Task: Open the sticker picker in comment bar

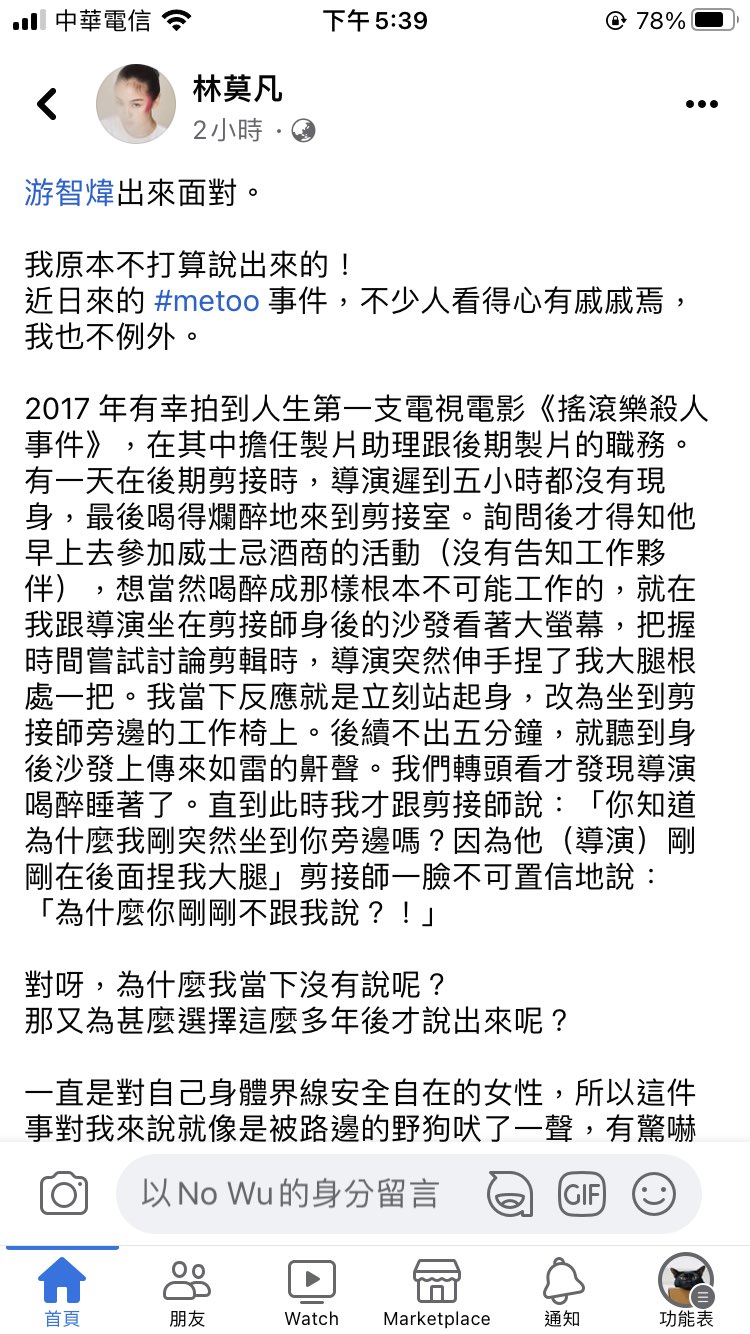Action: tap(510, 1194)
